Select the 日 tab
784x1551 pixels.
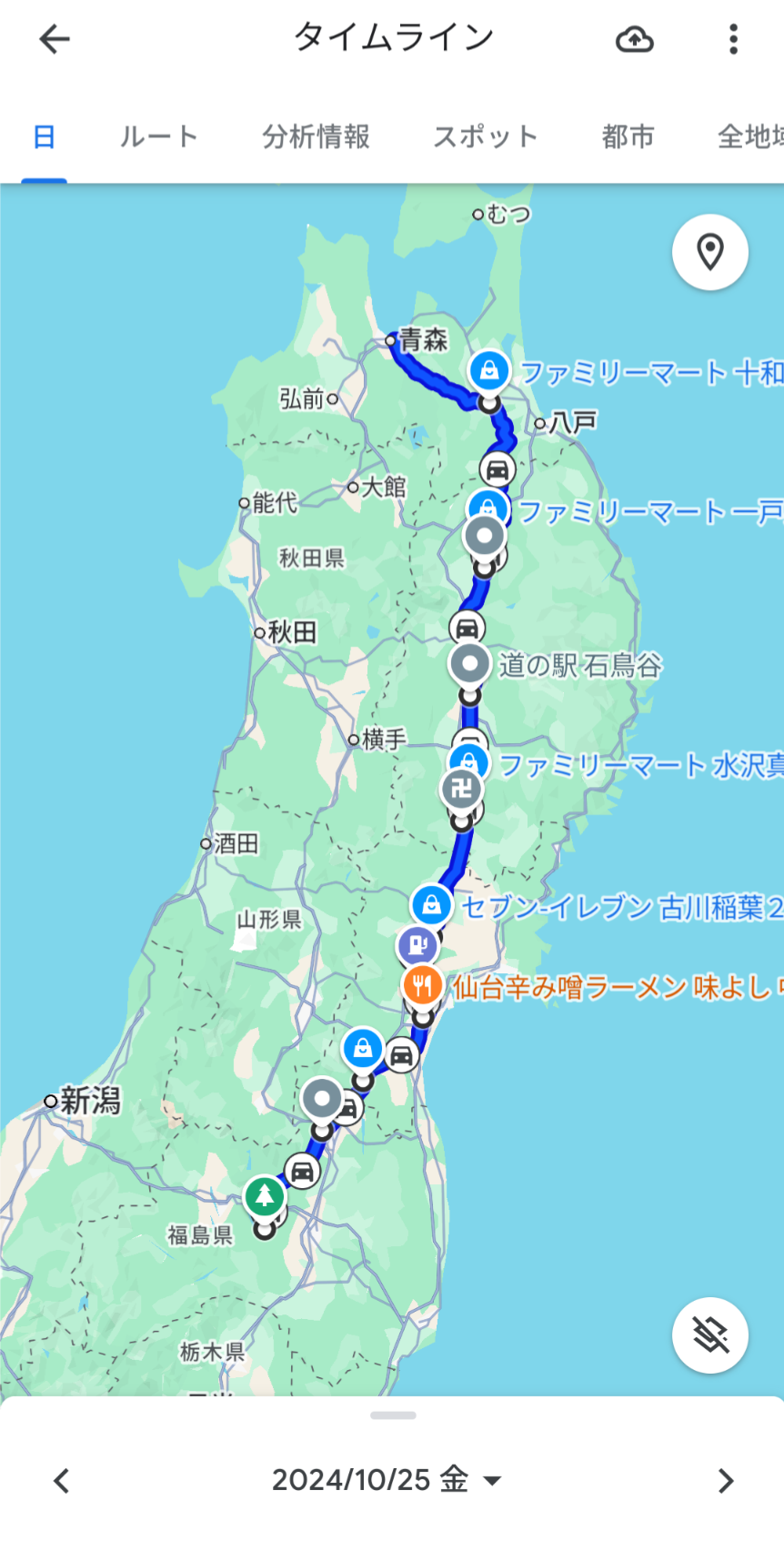point(44,136)
